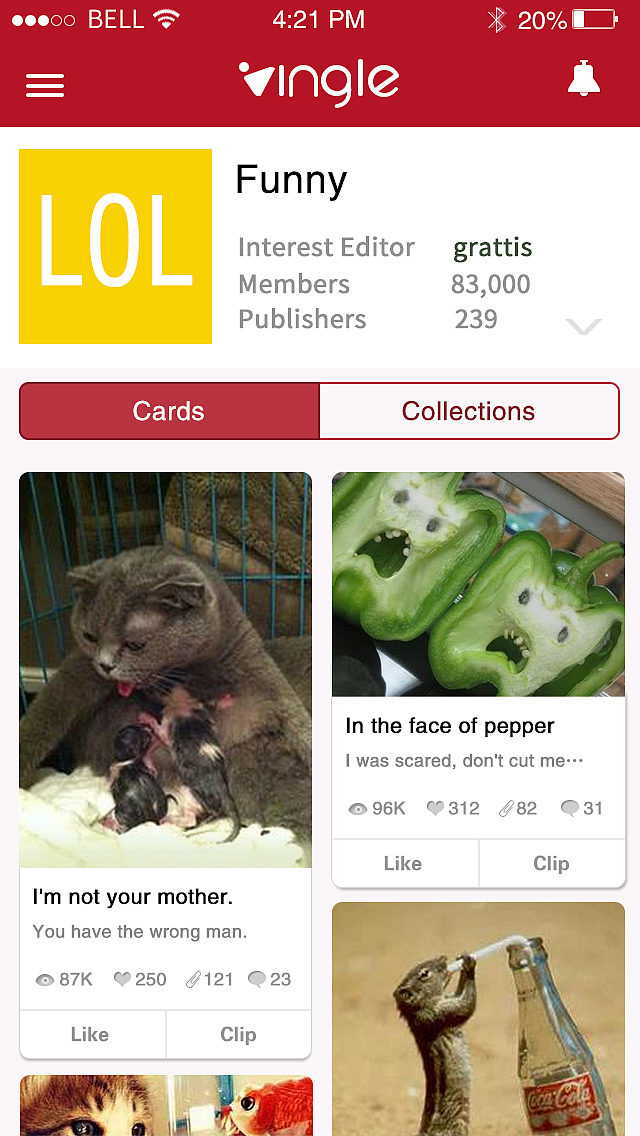Switch to the Collections tab

point(468,411)
